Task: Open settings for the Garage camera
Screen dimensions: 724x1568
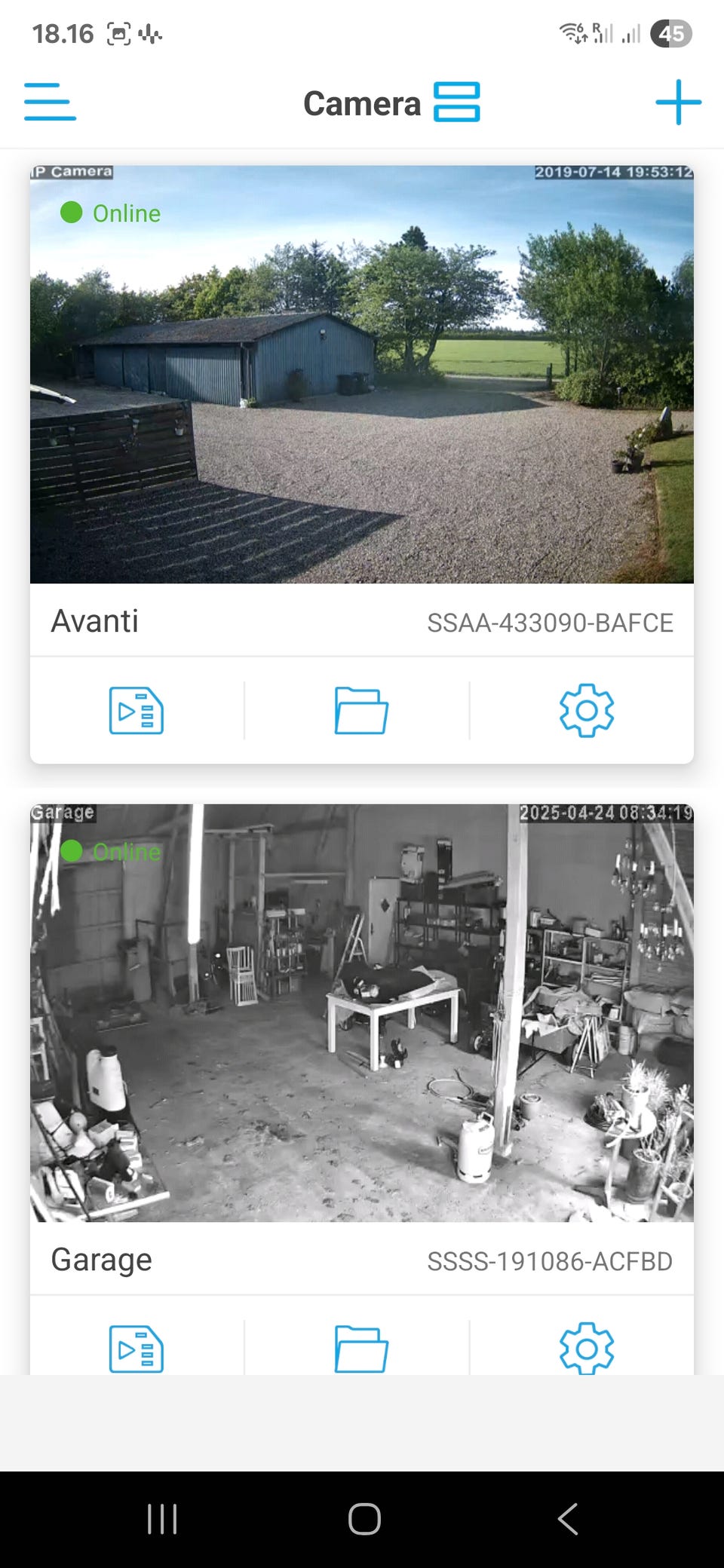Action: tap(586, 1349)
